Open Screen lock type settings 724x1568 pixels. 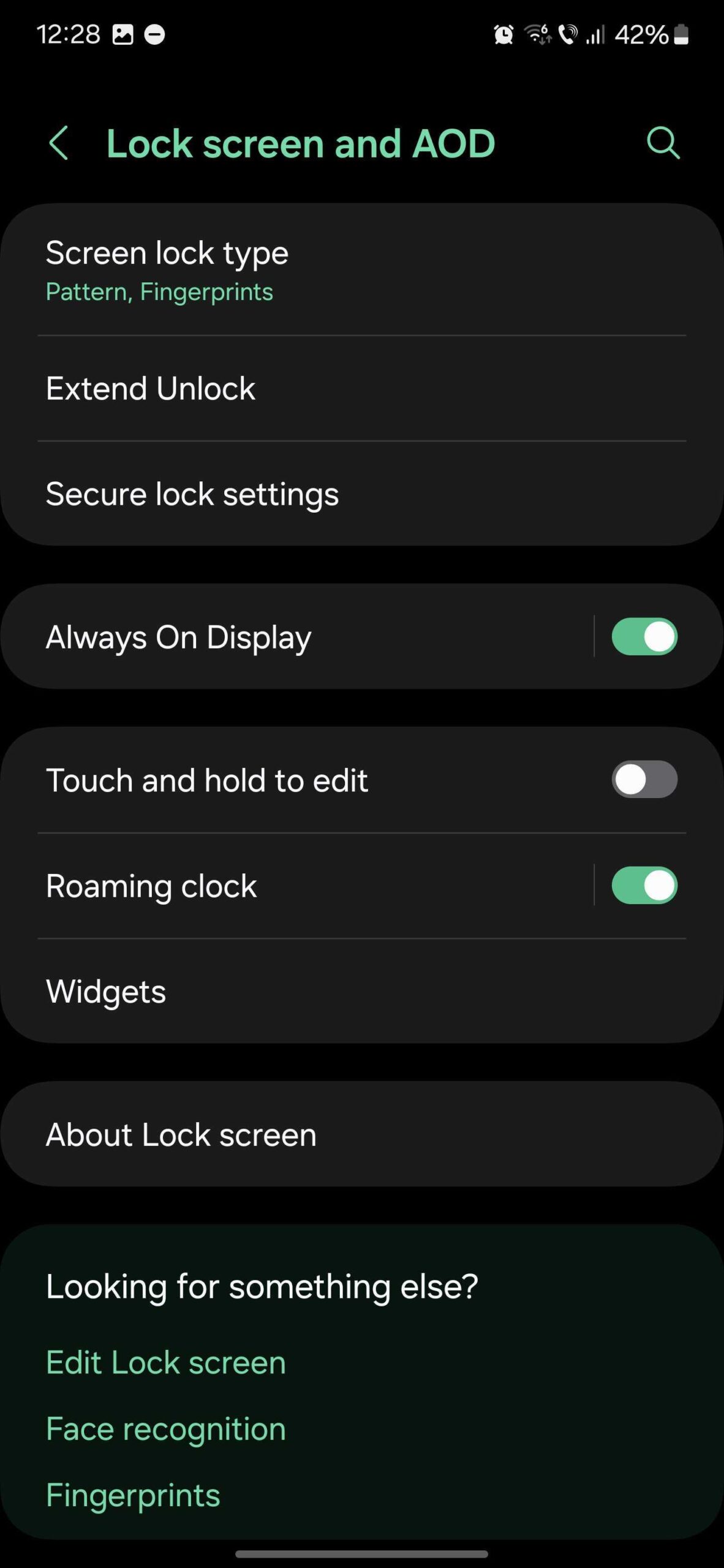(x=361, y=270)
